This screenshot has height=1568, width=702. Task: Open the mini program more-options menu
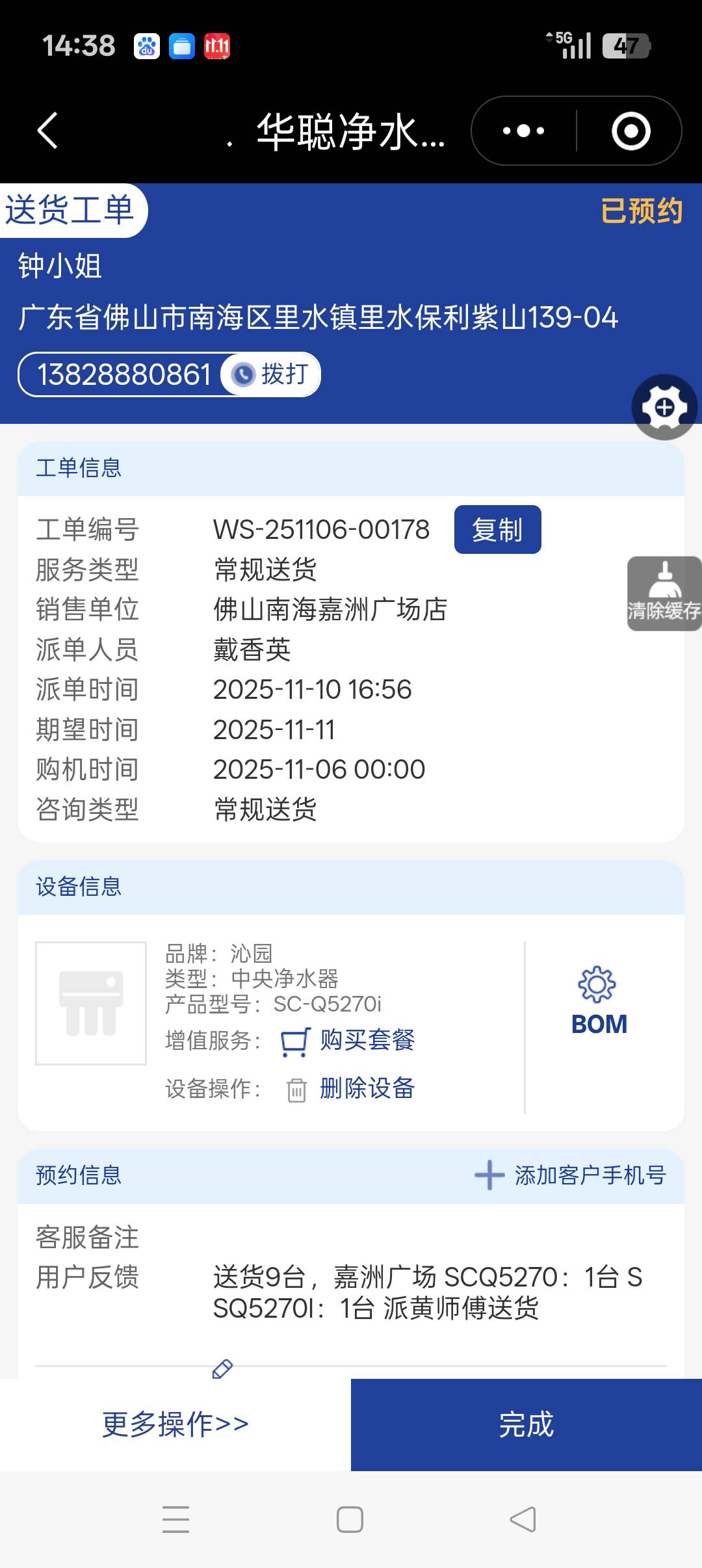tap(524, 131)
